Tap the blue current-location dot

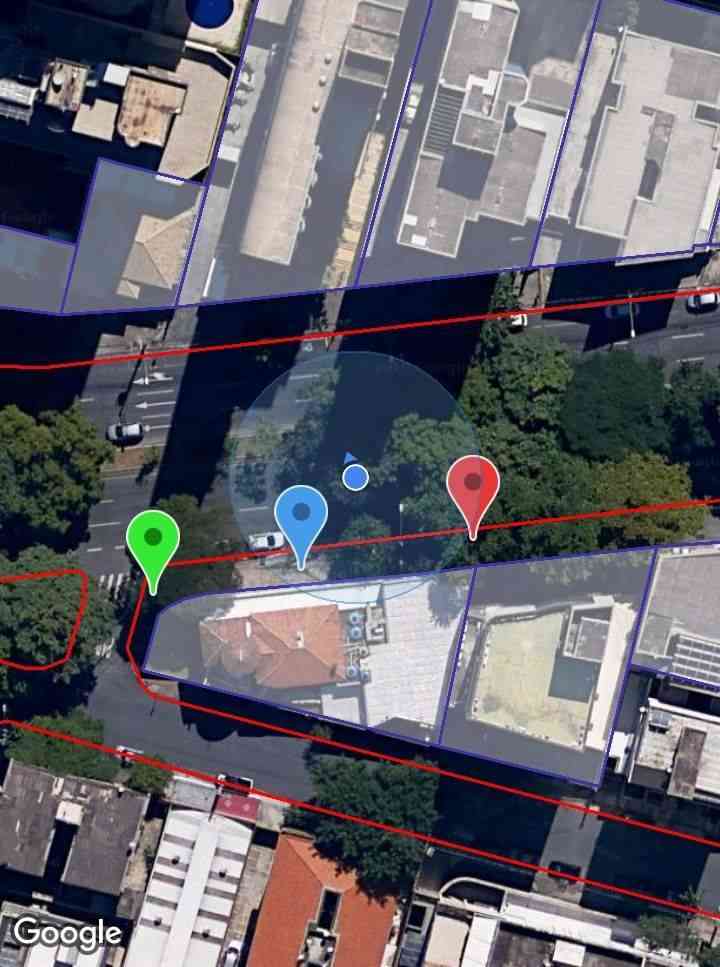click(x=355, y=477)
